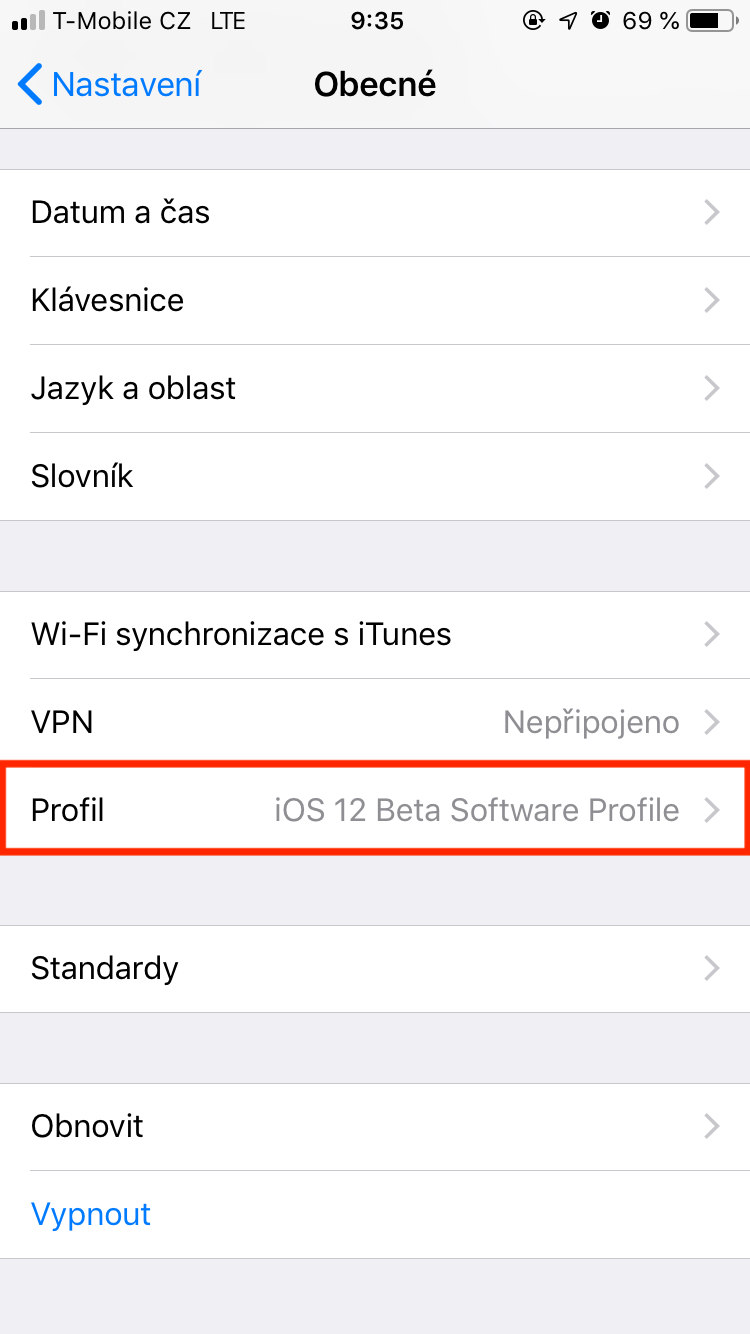Screen dimensions: 750x1334
Task: Open Jazyk a oblast
Action: click(375, 389)
